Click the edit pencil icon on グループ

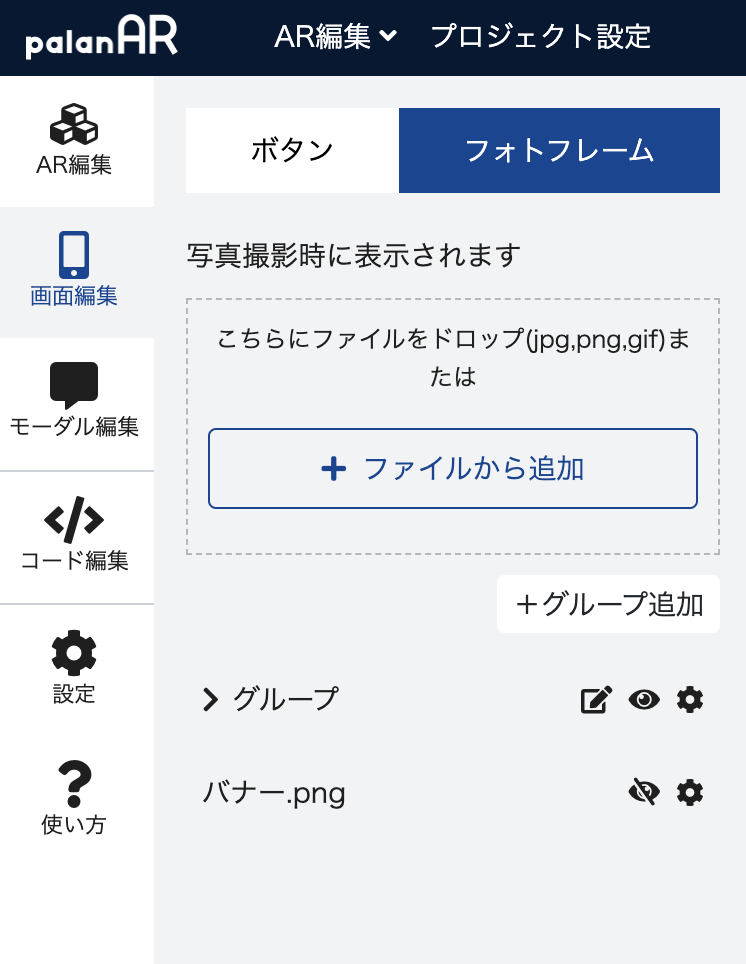[596, 700]
